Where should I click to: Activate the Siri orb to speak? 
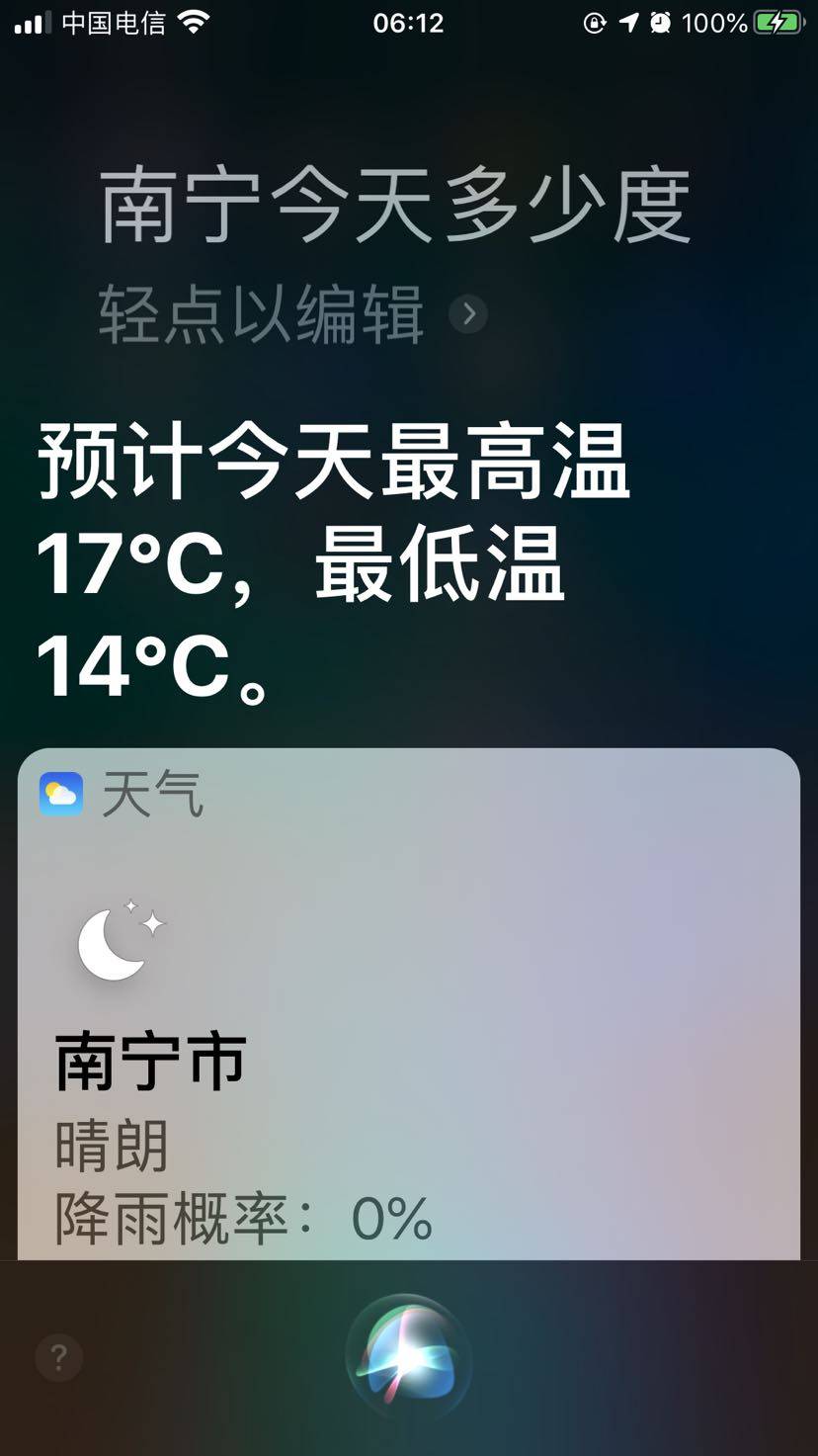pyautogui.click(x=408, y=1359)
